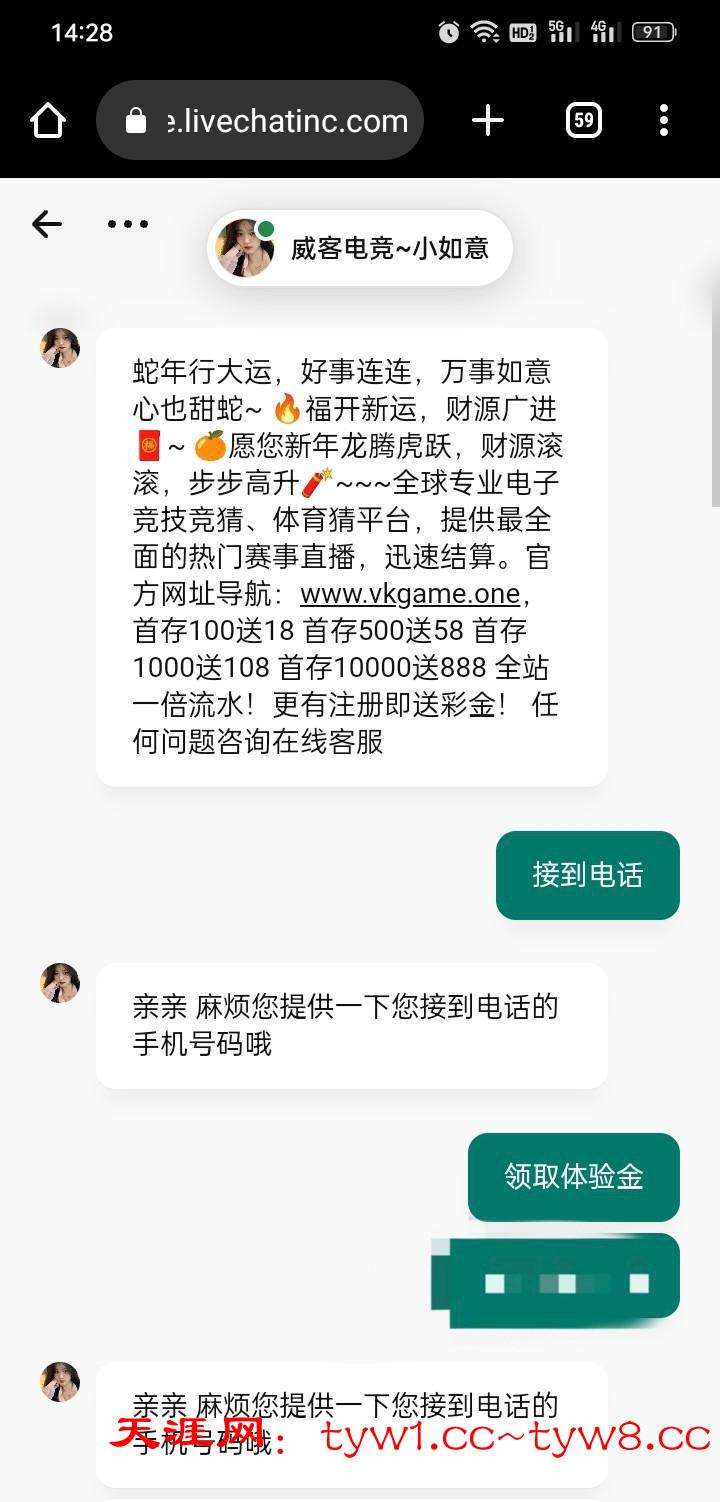This screenshot has width=720, height=1502.
Task: Open a new browser tab
Action: 488,121
